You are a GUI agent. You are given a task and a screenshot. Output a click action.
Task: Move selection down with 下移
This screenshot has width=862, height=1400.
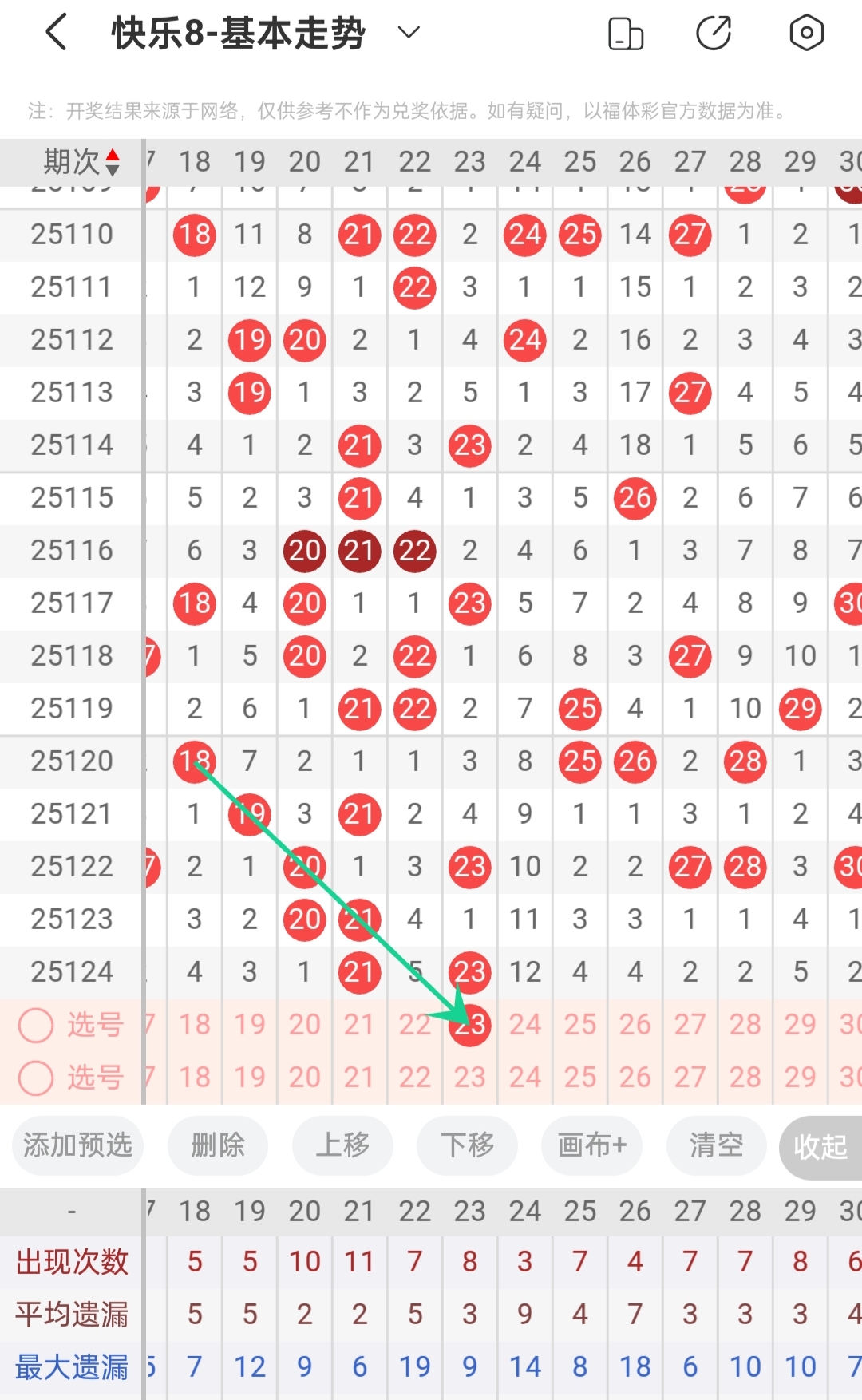tap(467, 1145)
